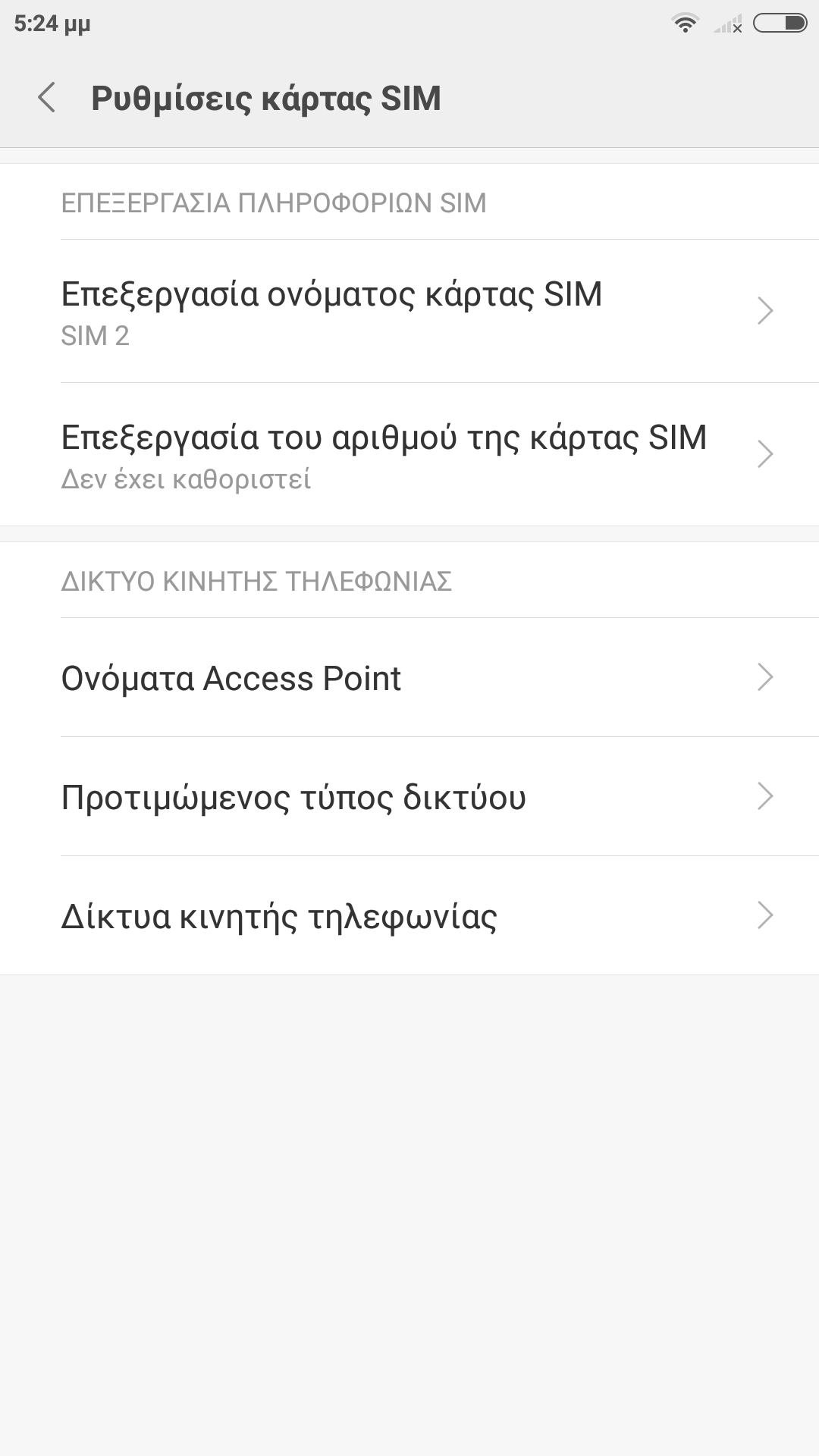Image resolution: width=819 pixels, height=1456 pixels.
Task: Open Ονόματα Access Point
Action: [409, 677]
